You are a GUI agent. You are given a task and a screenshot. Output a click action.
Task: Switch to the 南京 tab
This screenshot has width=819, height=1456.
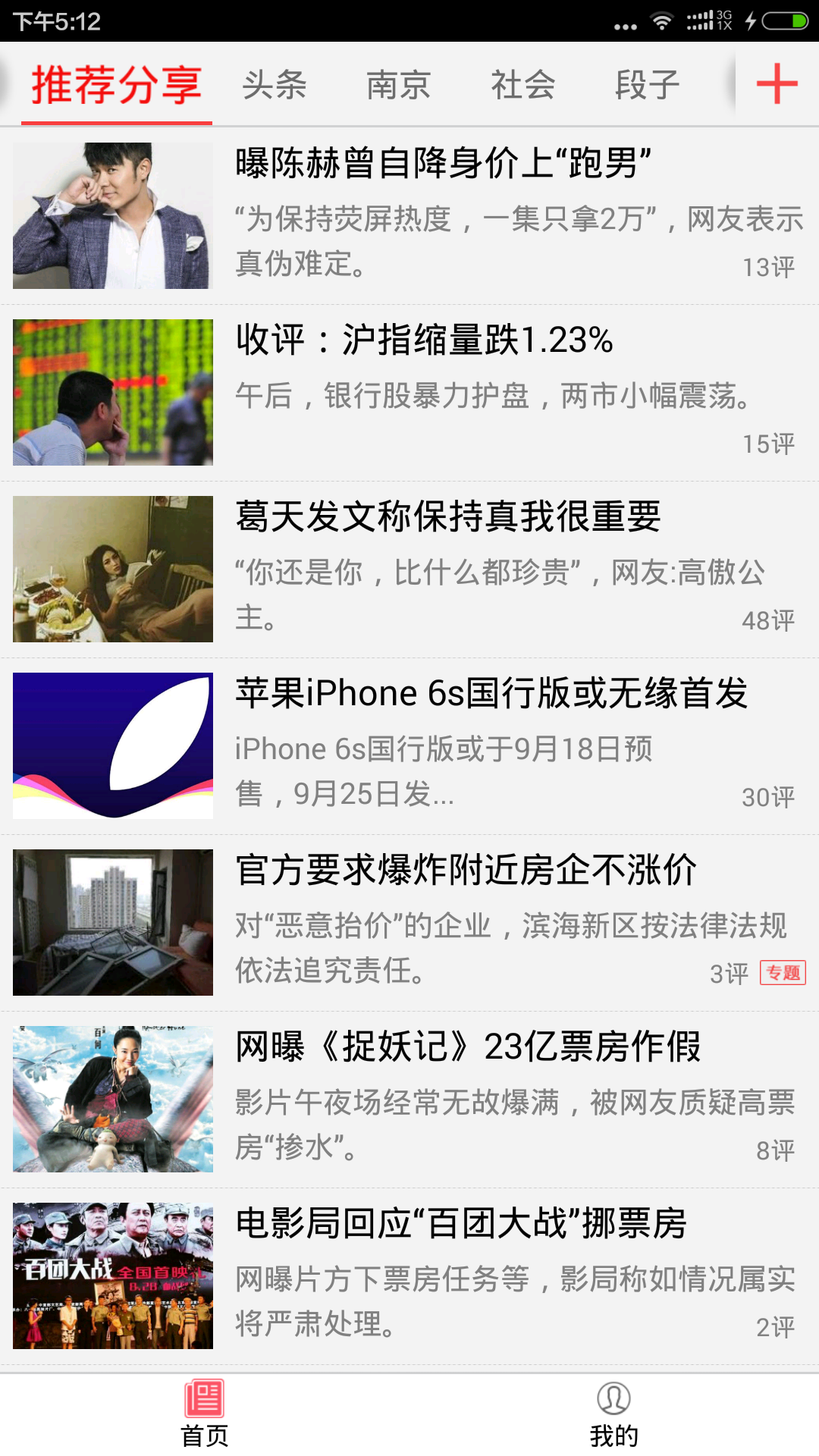399,85
